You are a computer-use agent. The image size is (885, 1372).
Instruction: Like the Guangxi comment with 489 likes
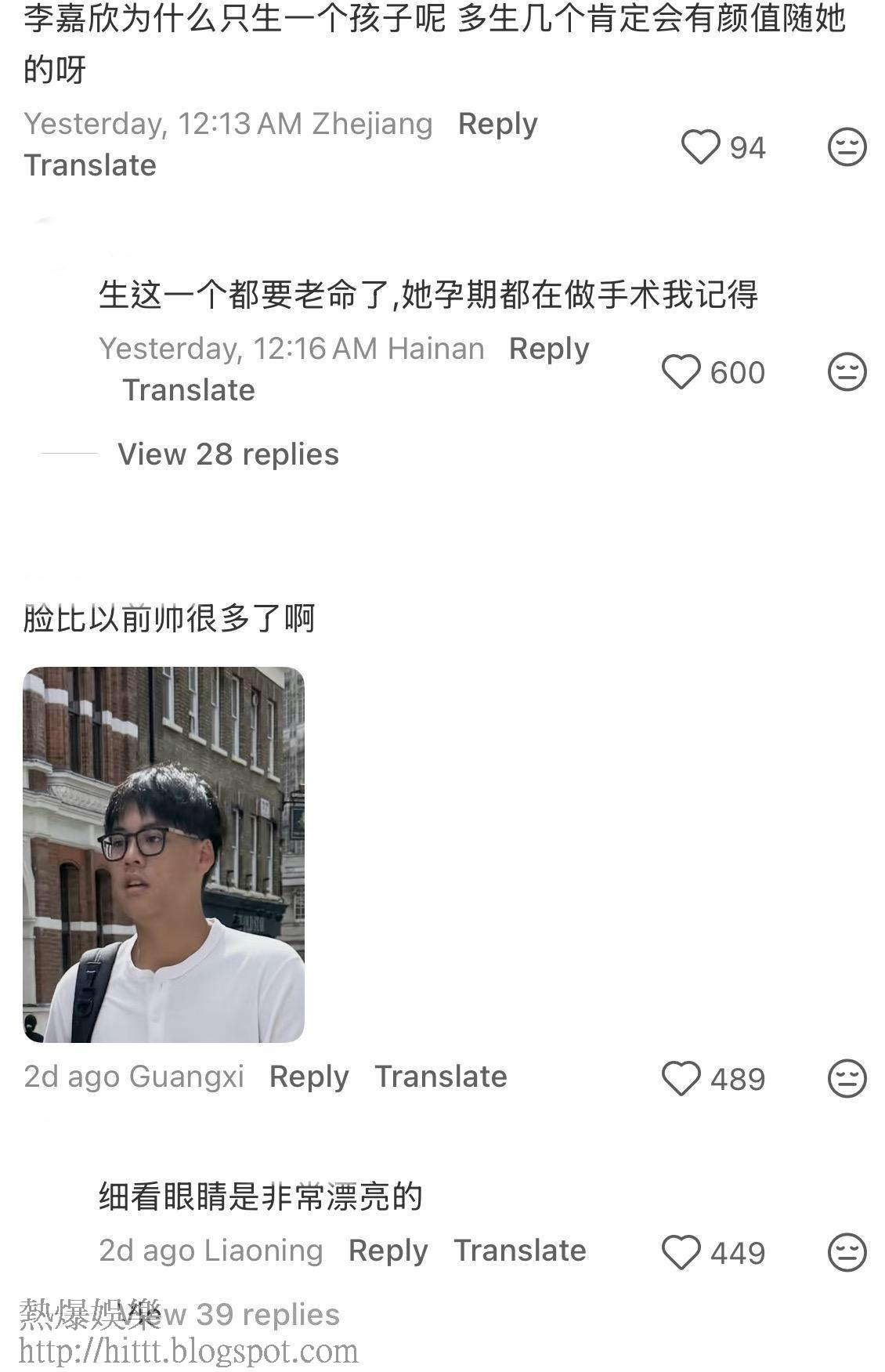pos(681,1078)
